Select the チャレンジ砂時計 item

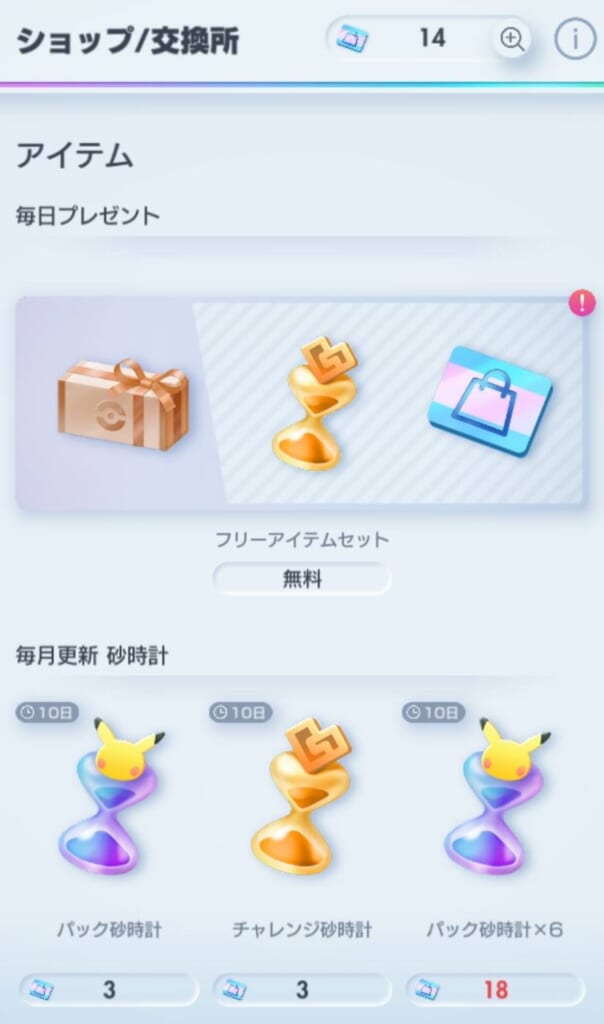[301, 808]
